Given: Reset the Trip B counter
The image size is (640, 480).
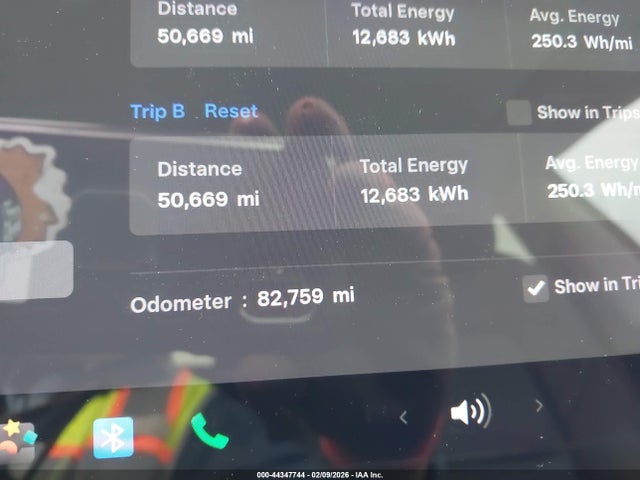Looking at the screenshot, I should point(231,111).
